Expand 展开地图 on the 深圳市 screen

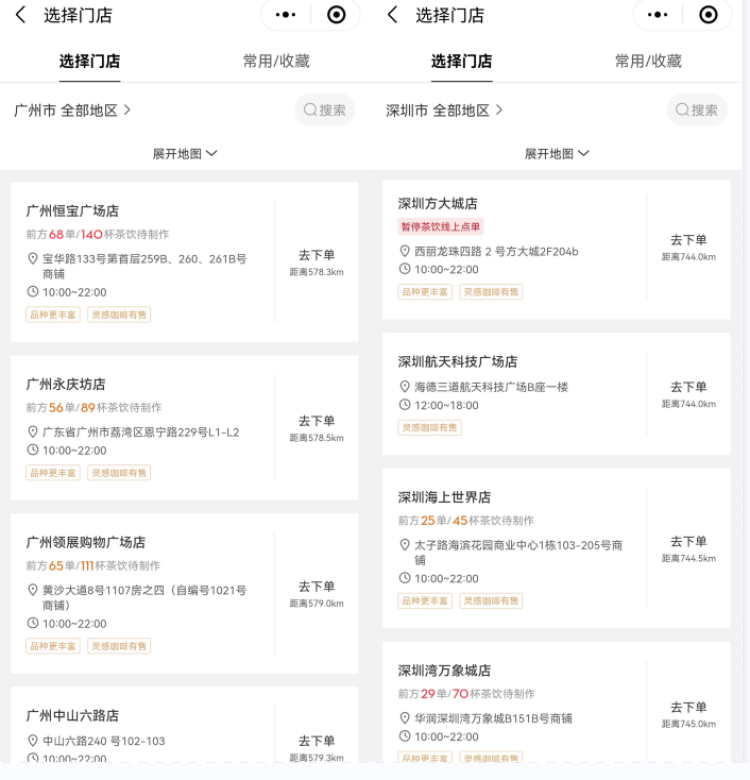tap(557, 154)
